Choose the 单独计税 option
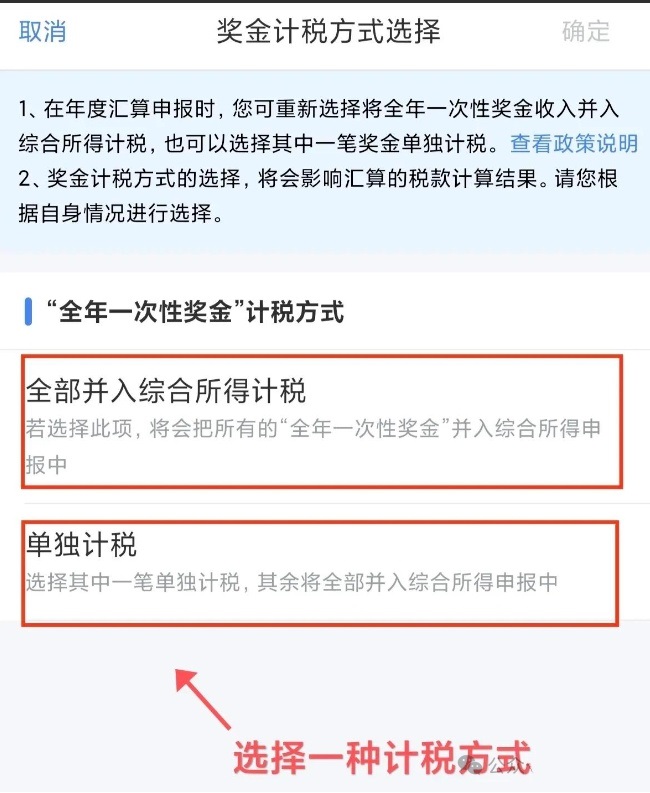Screen dimensions: 650x793 [x=320, y=563]
